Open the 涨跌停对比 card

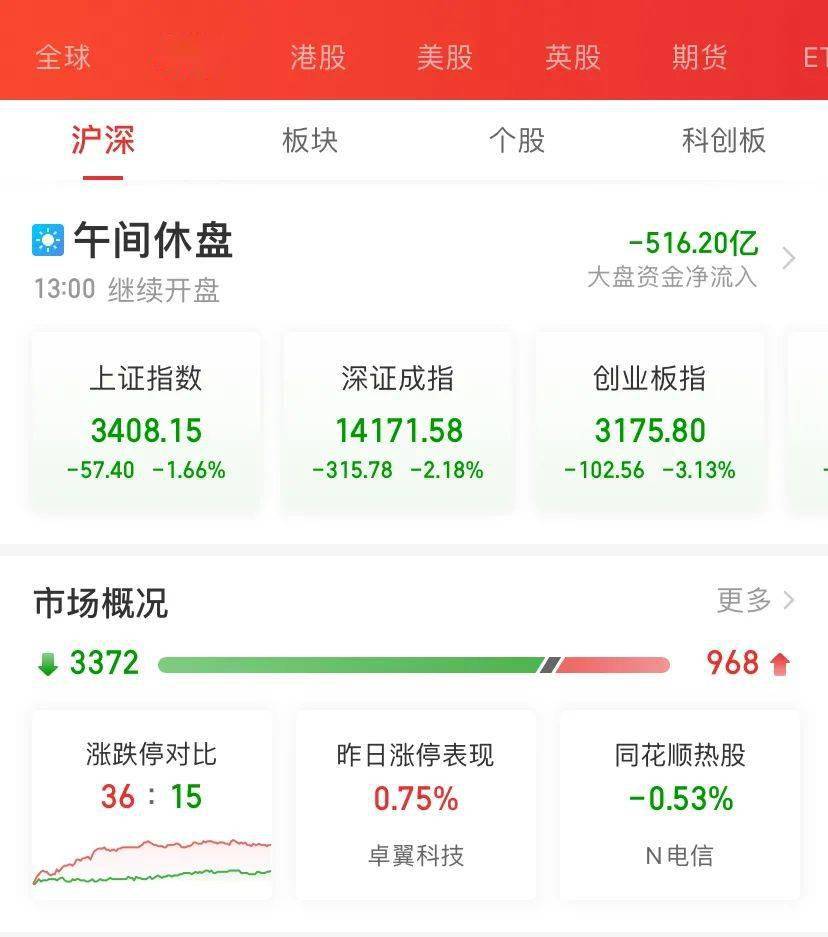(151, 803)
